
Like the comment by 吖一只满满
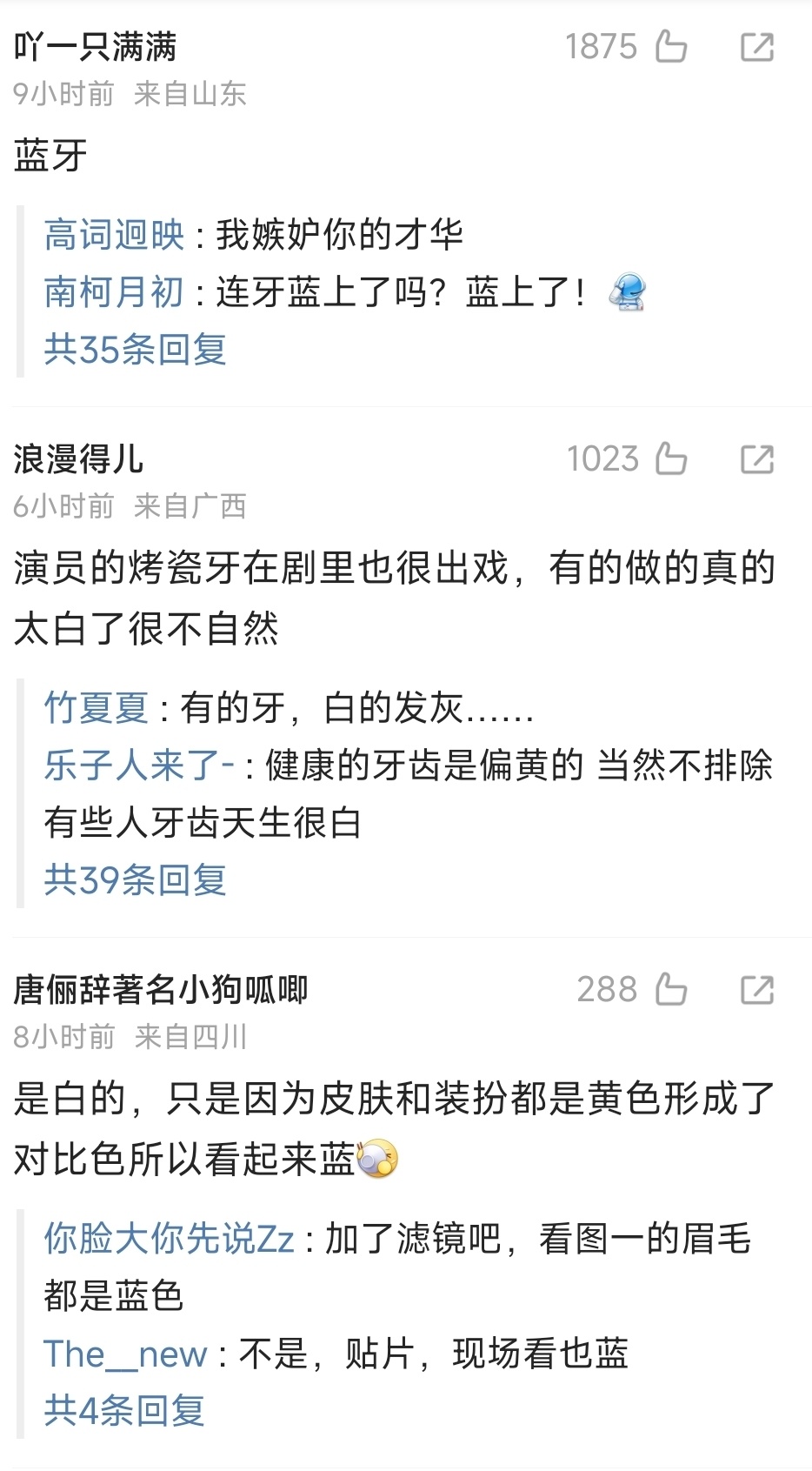click(670, 46)
